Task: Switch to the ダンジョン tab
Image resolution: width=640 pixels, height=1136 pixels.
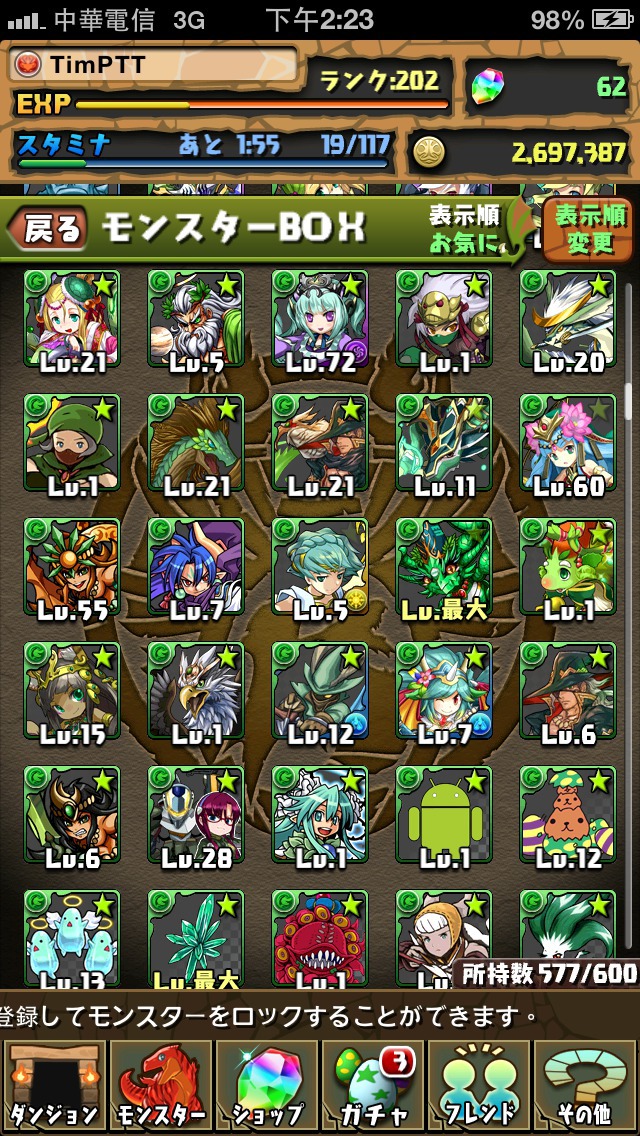Action: point(54,1084)
